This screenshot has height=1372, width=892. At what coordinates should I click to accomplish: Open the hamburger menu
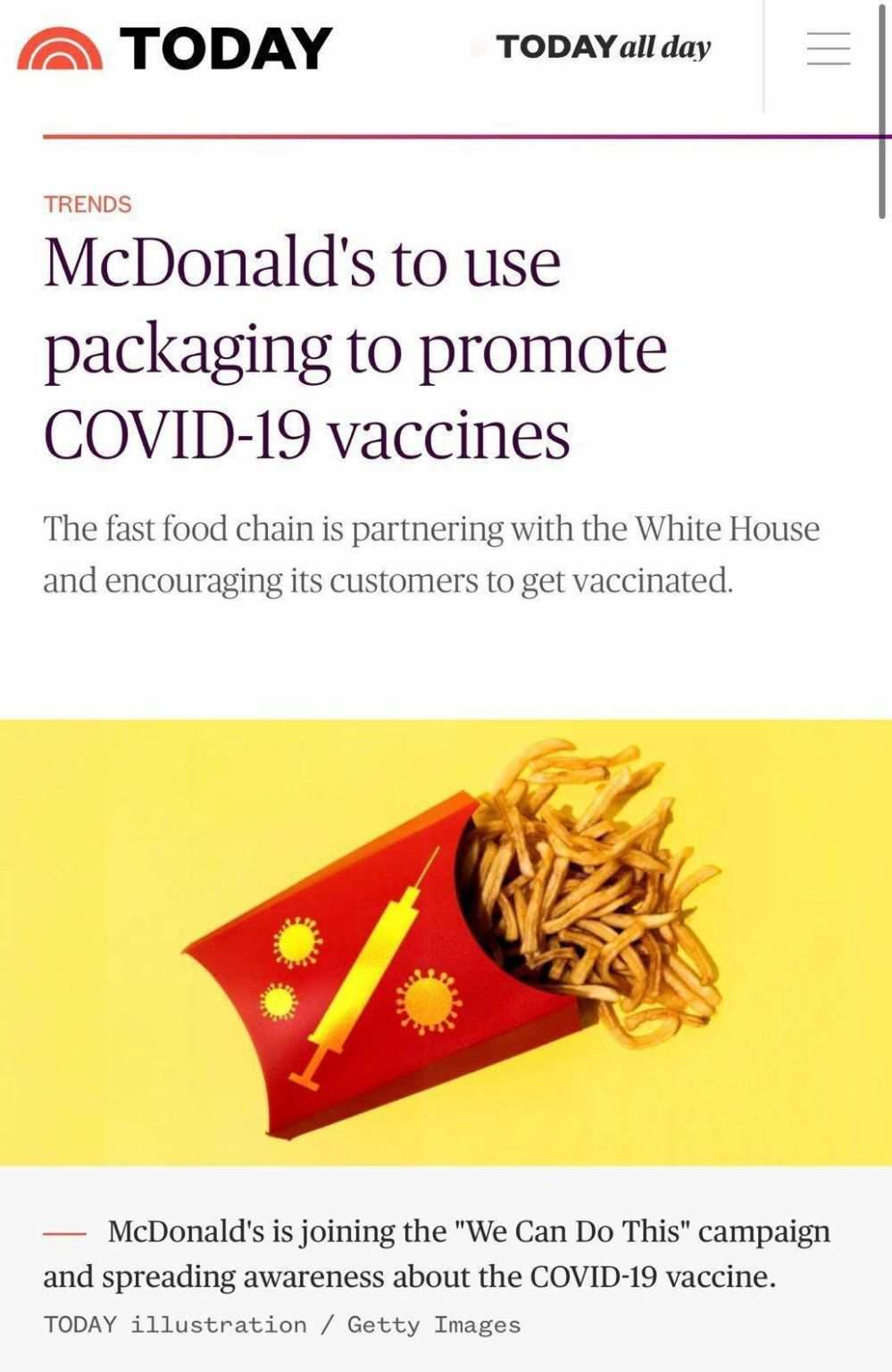[x=828, y=49]
